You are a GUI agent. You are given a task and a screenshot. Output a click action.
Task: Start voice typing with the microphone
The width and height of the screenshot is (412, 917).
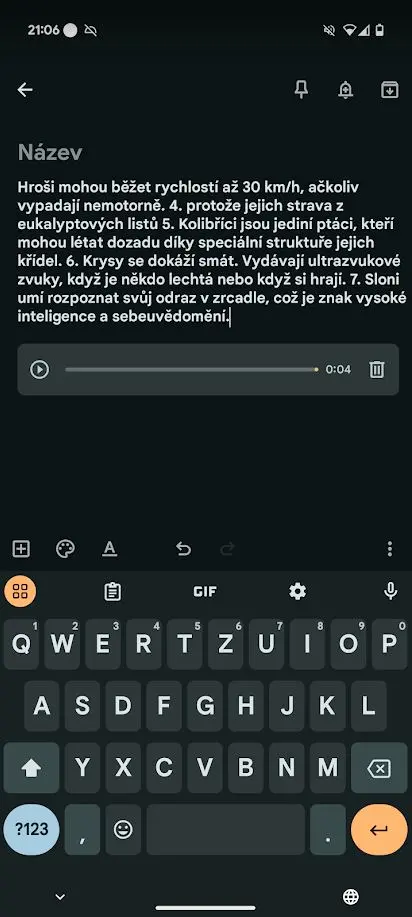[x=390, y=592]
